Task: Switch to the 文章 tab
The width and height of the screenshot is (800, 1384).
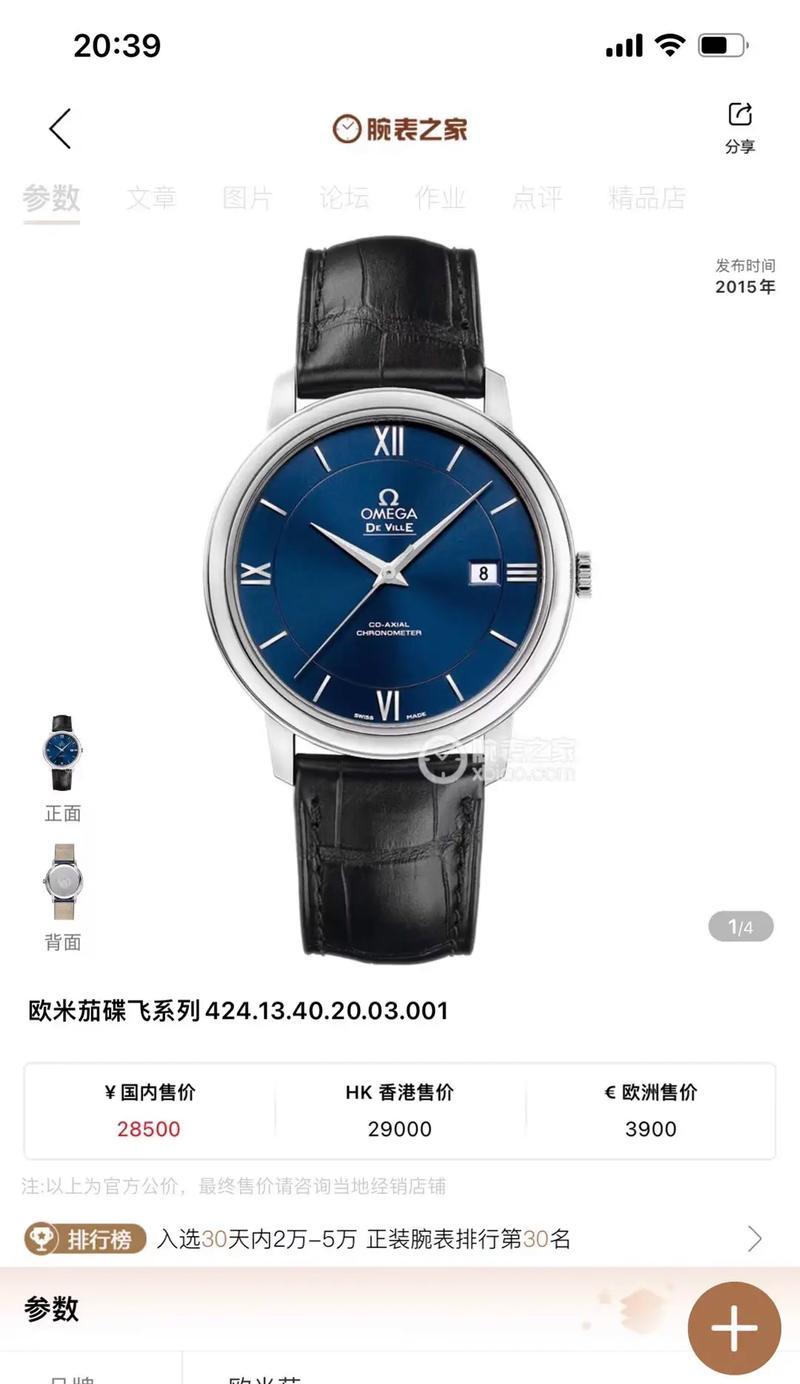Action: [x=151, y=198]
